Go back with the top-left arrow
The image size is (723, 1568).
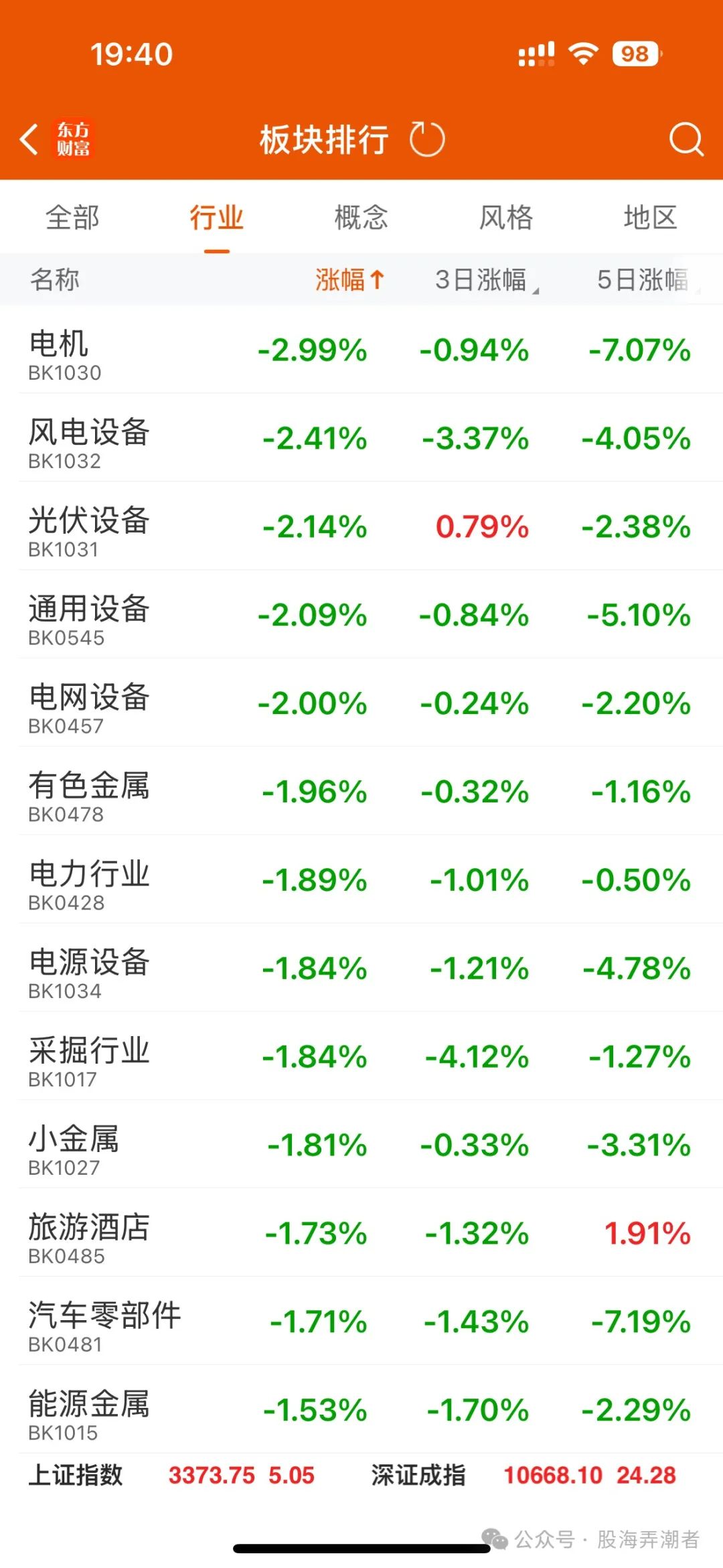point(29,139)
